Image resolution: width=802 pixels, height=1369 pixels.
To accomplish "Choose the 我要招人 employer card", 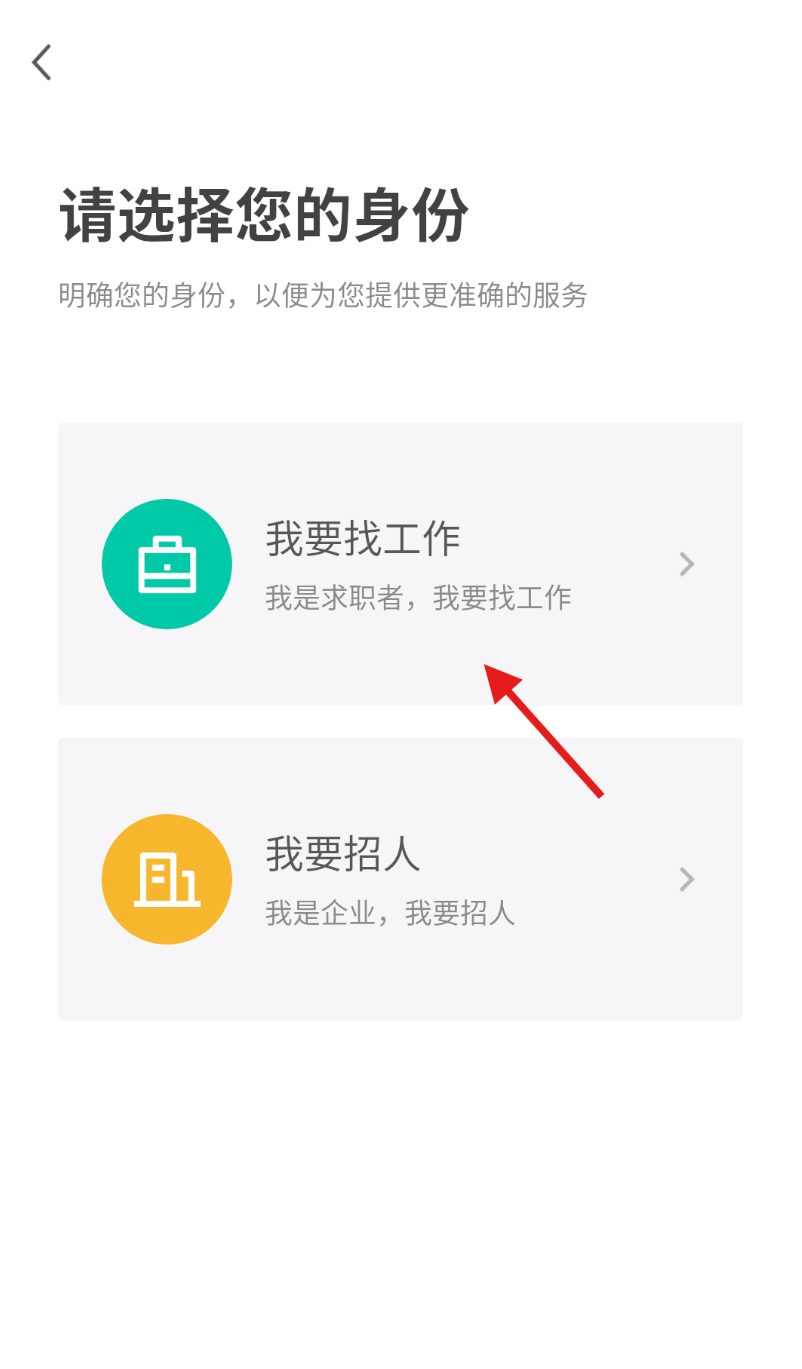I will coord(400,879).
